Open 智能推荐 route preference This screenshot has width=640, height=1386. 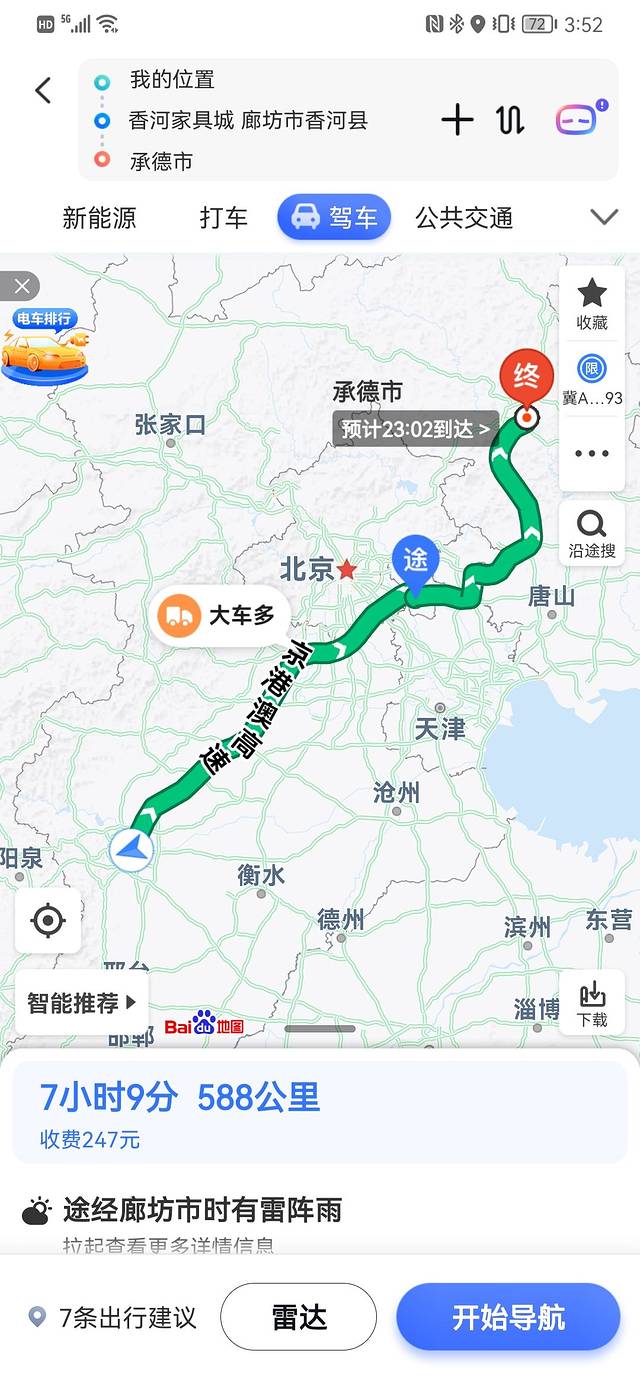(x=80, y=1003)
